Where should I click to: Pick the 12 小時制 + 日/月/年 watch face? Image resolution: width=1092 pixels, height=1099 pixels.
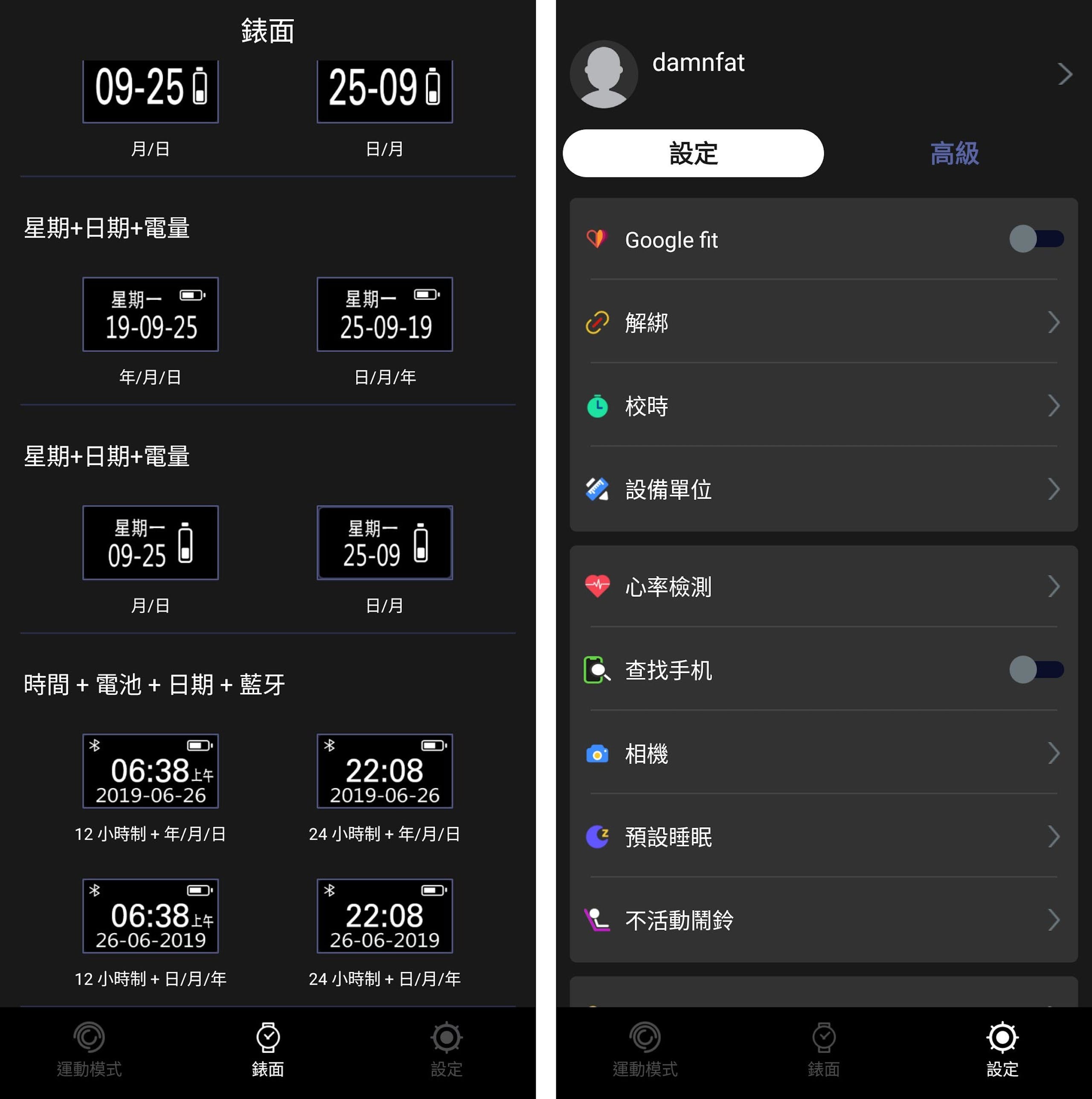tap(151, 916)
